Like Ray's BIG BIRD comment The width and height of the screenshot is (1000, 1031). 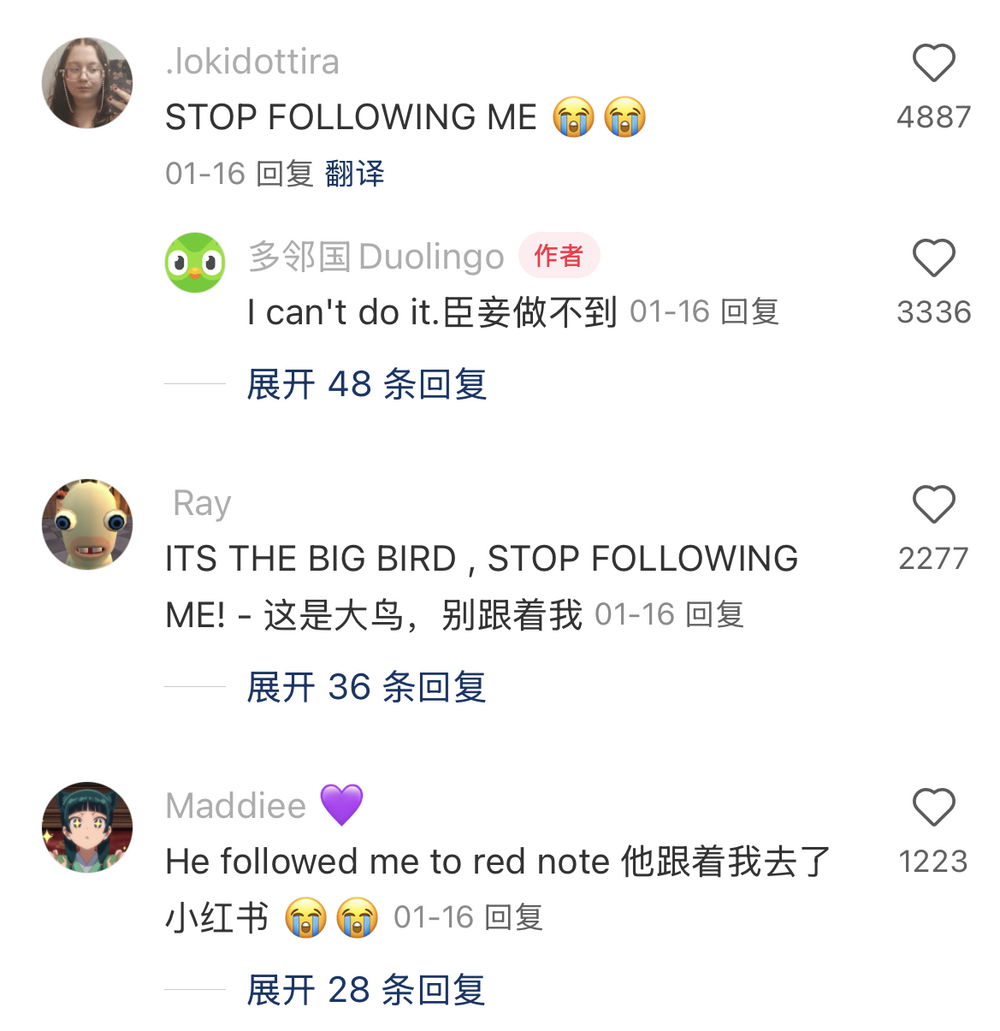coord(933,505)
